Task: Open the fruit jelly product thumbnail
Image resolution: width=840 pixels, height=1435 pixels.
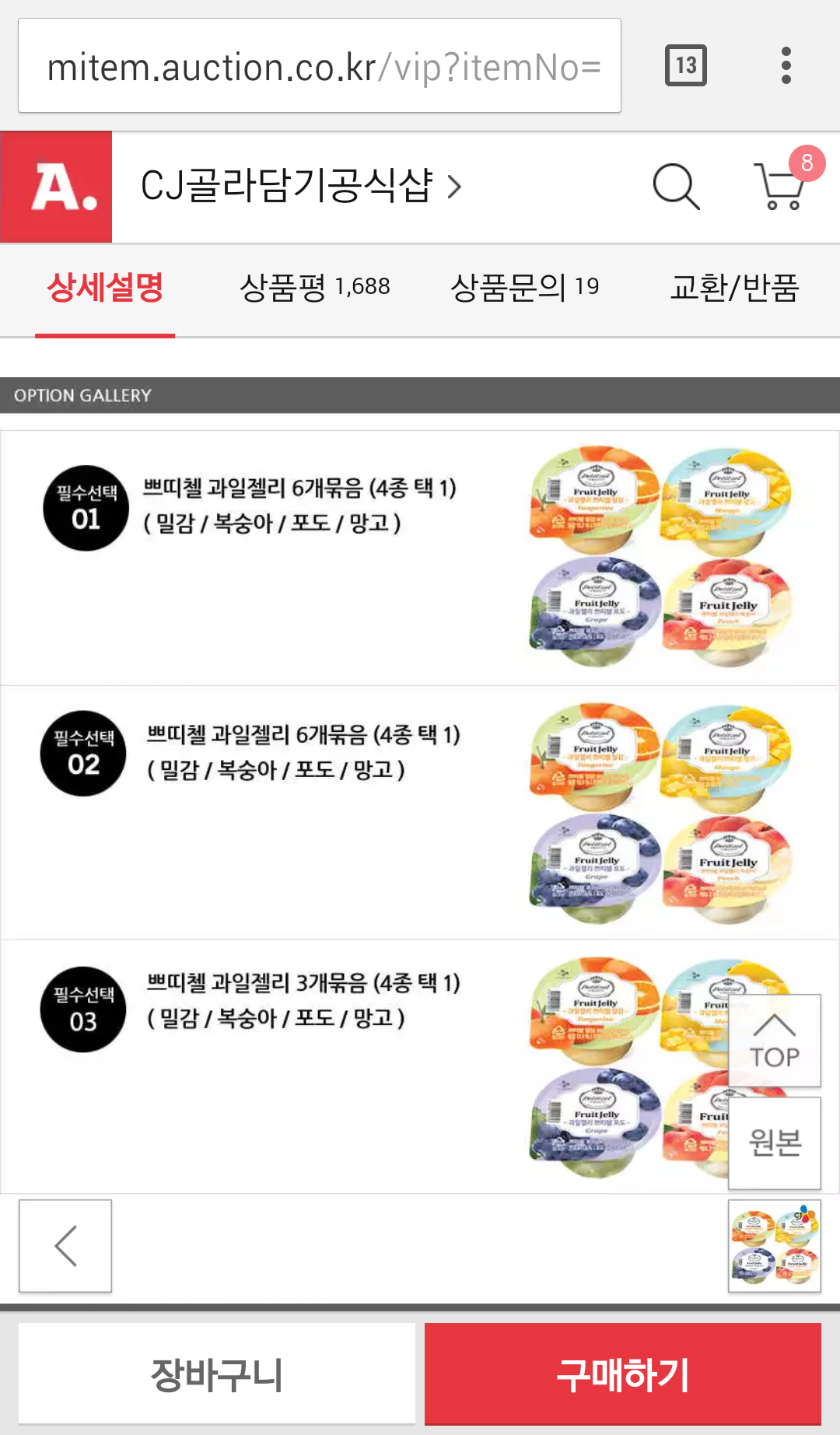Action: pyautogui.click(x=774, y=1245)
